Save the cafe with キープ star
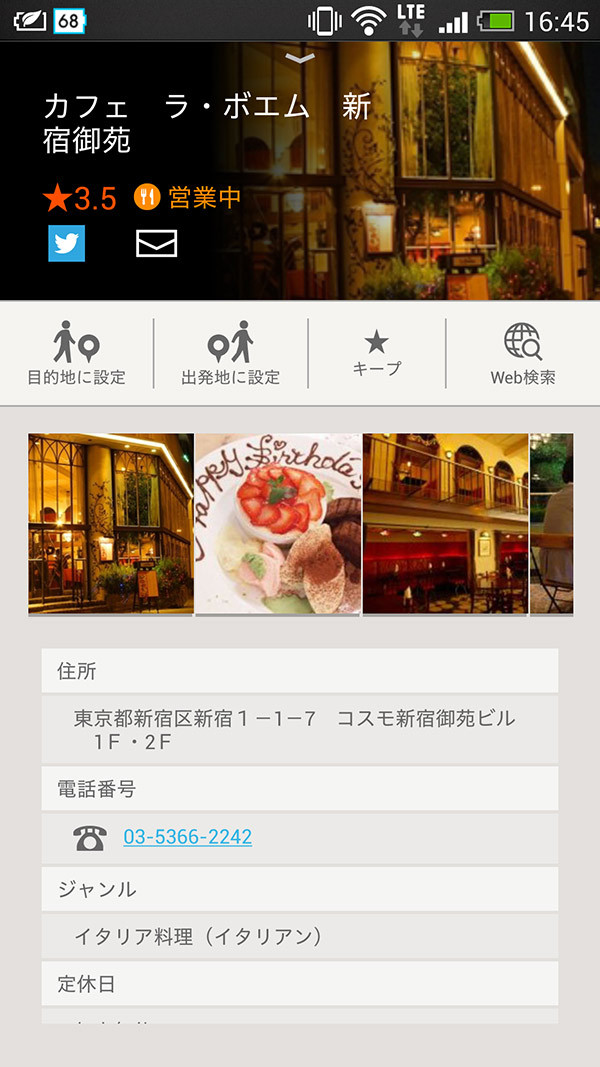The width and height of the screenshot is (600, 1067). tap(376, 354)
